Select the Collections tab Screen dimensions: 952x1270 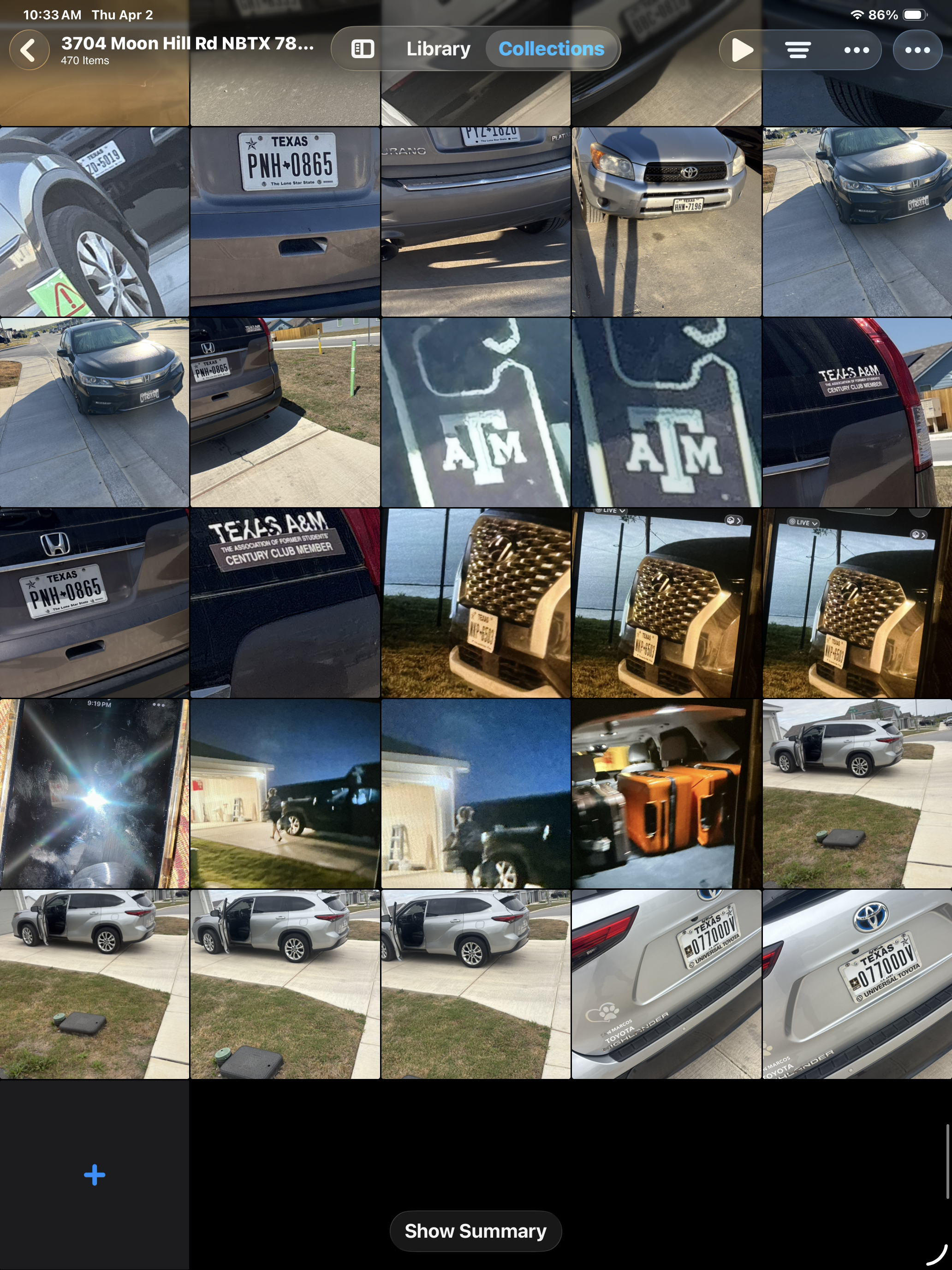click(x=551, y=49)
